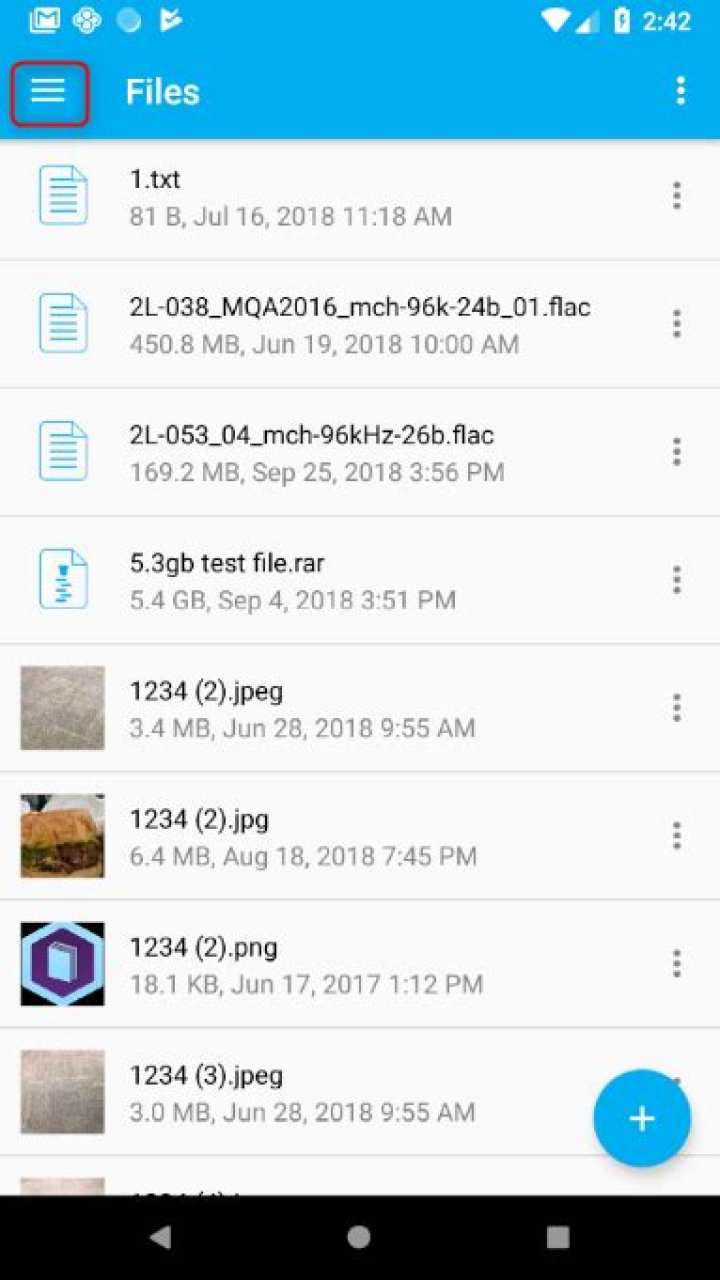Viewport: 720px width, 1280px height.
Task: Open options for 2L-053_04 flac file
Action: click(x=677, y=452)
